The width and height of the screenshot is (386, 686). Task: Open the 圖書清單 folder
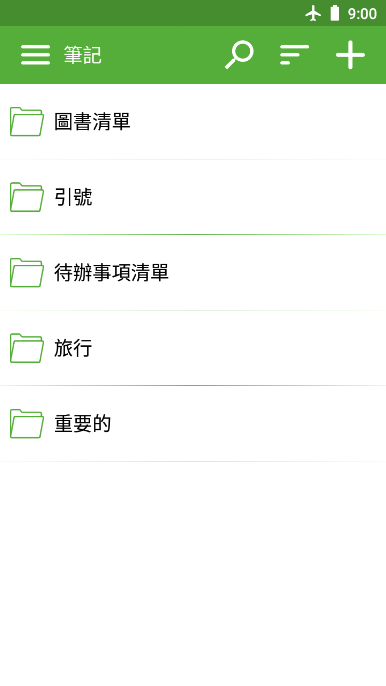coord(193,122)
